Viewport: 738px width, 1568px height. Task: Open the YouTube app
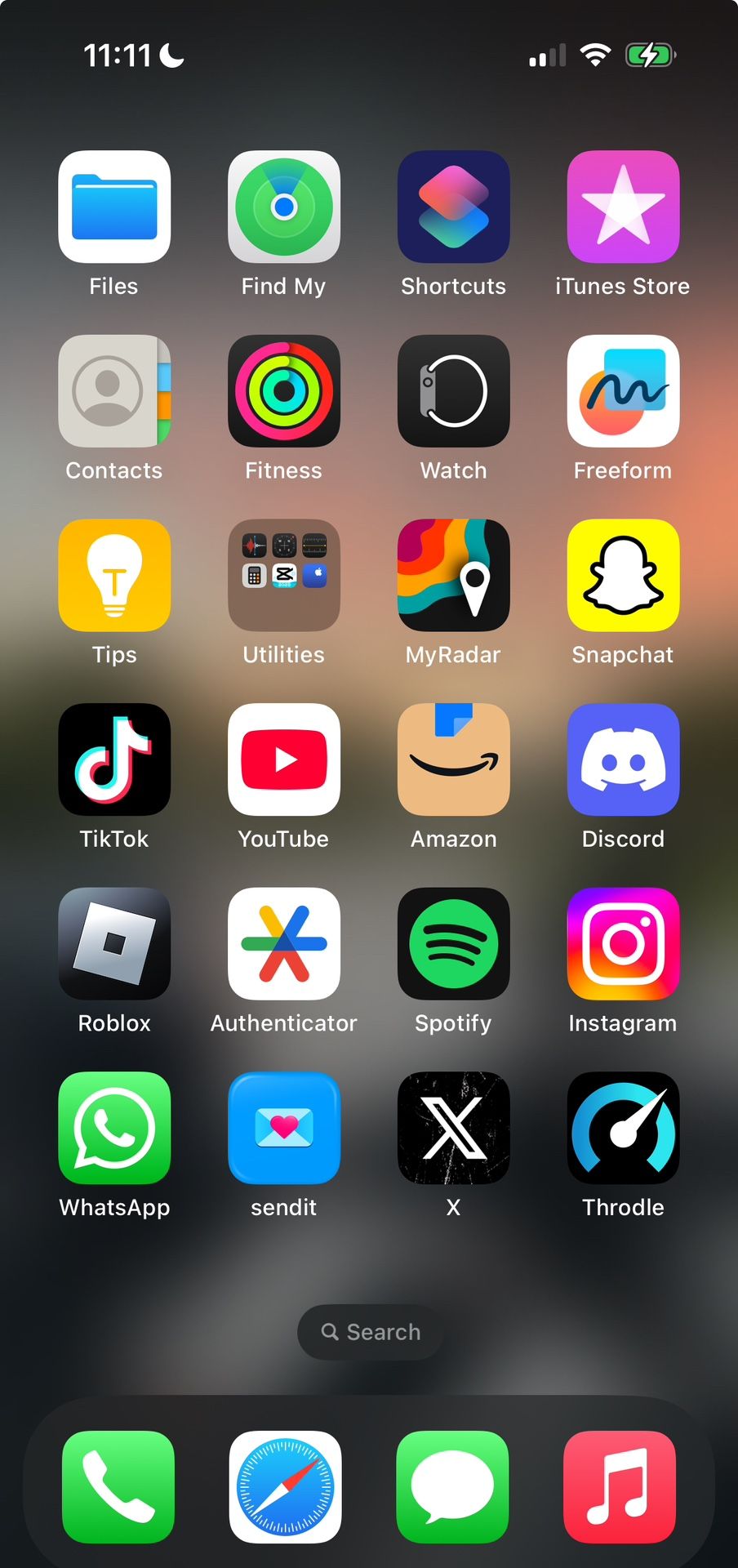coord(284,759)
